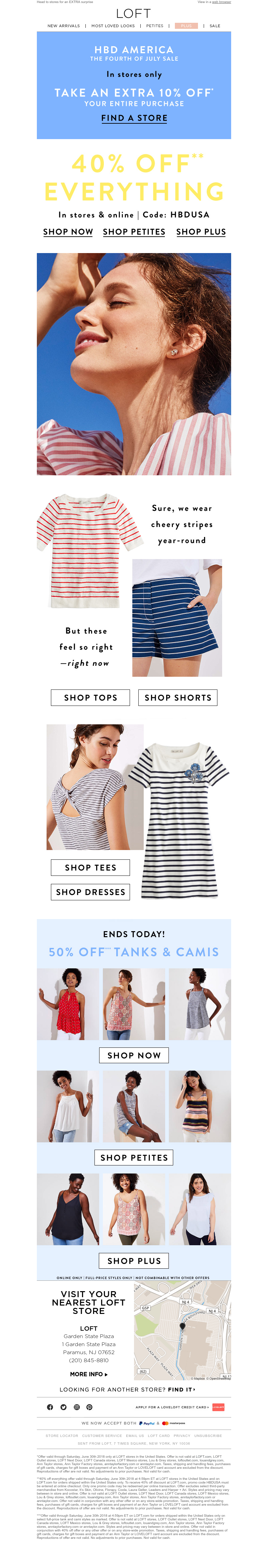Open LOFT's Pinterest icon
This screenshot has height=1568, width=268.
point(89,1407)
